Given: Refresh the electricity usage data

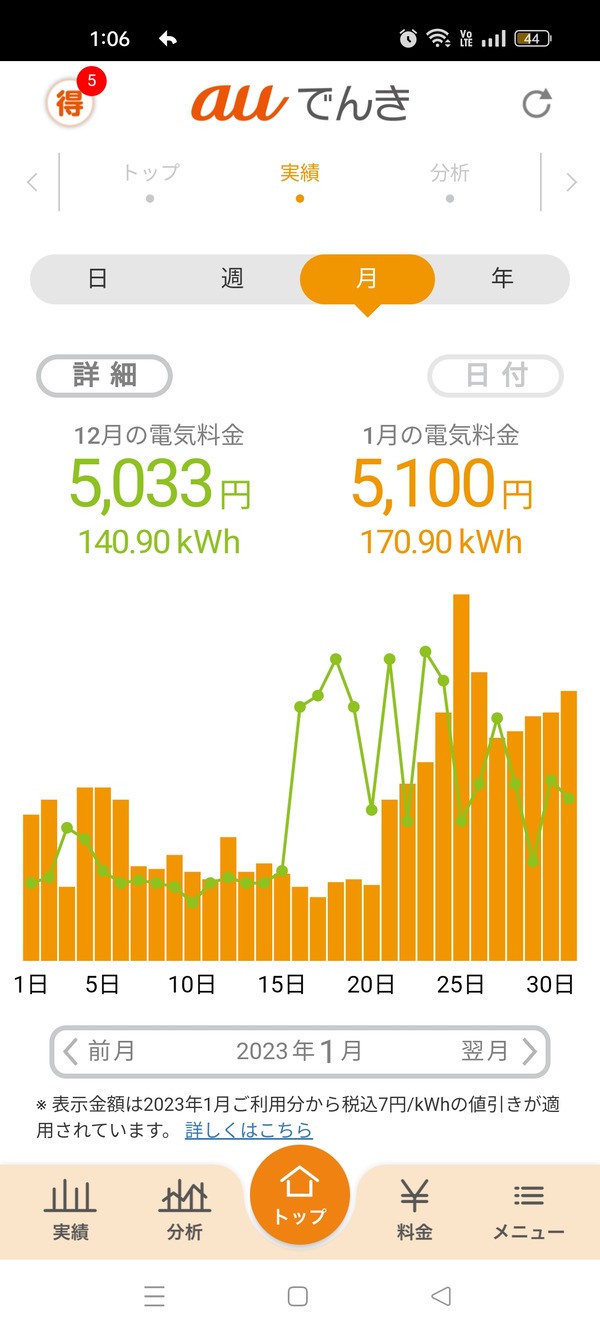Looking at the screenshot, I should click(537, 104).
